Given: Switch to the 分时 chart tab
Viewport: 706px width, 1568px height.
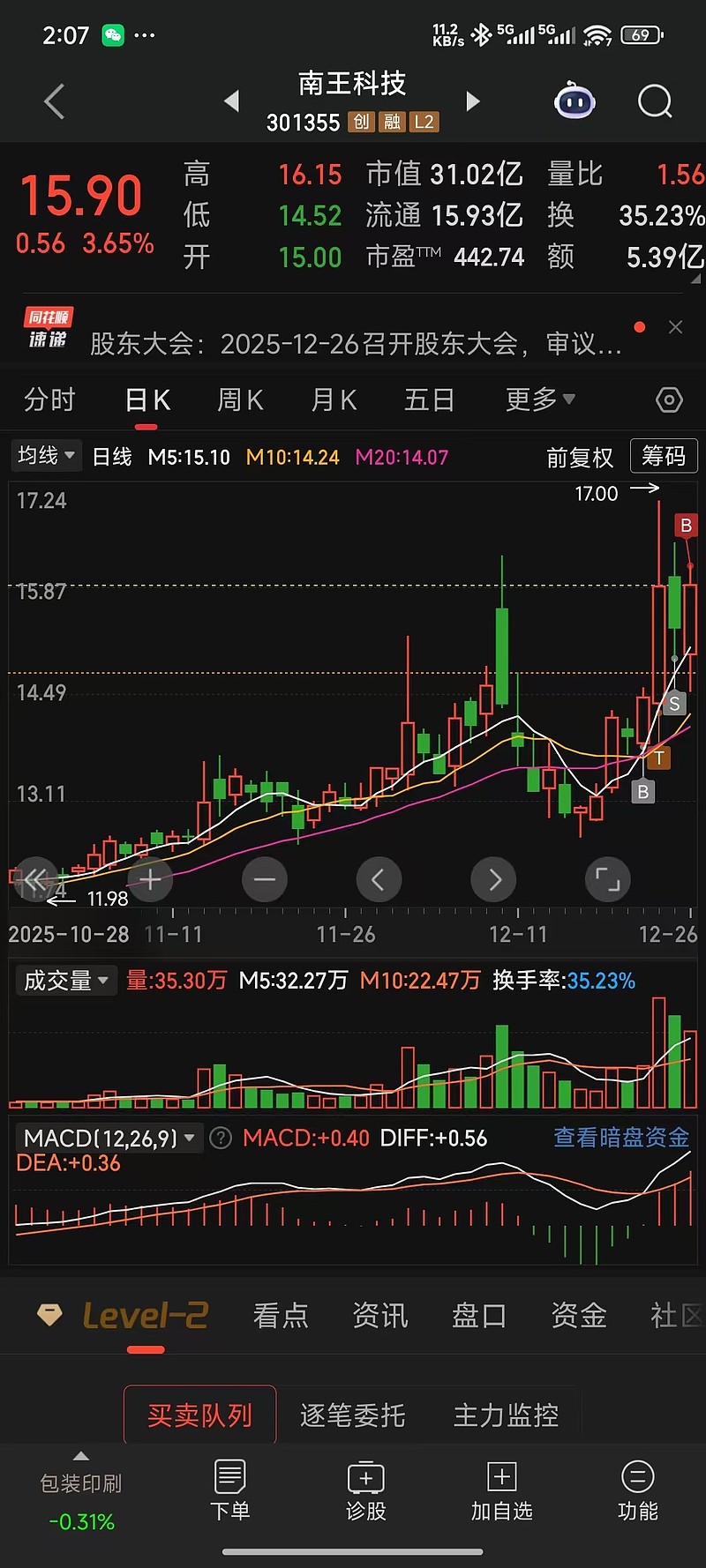Looking at the screenshot, I should pos(49,400).
